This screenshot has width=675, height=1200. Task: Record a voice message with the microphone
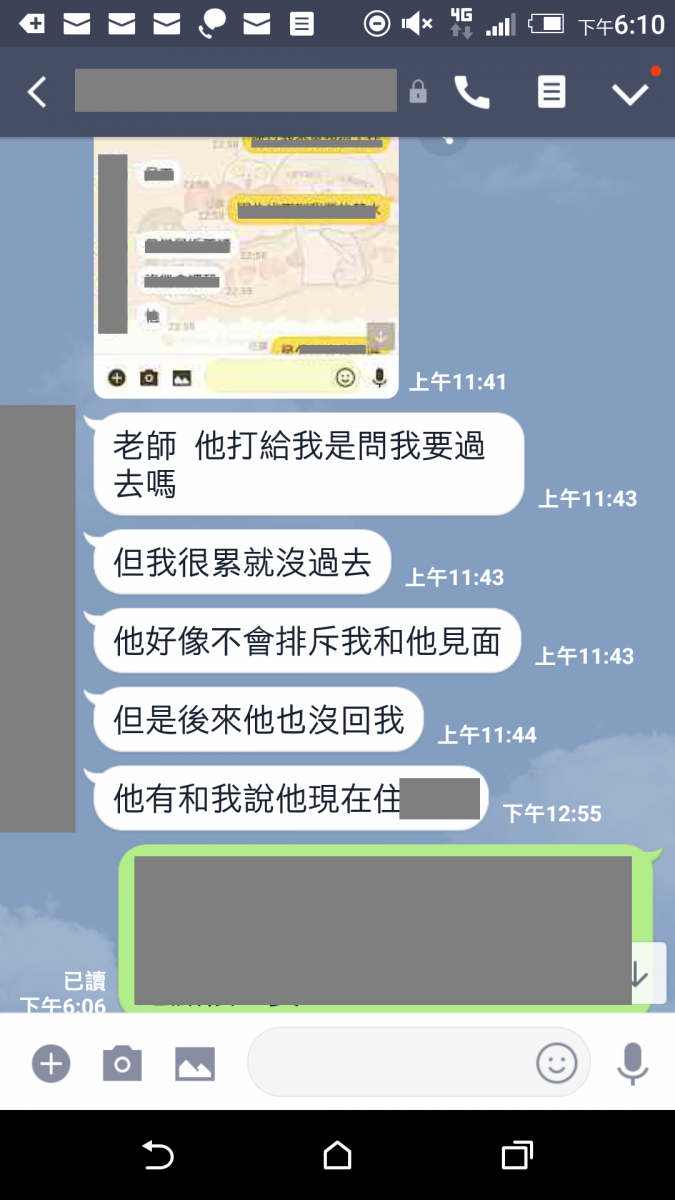click(632, 1062)
